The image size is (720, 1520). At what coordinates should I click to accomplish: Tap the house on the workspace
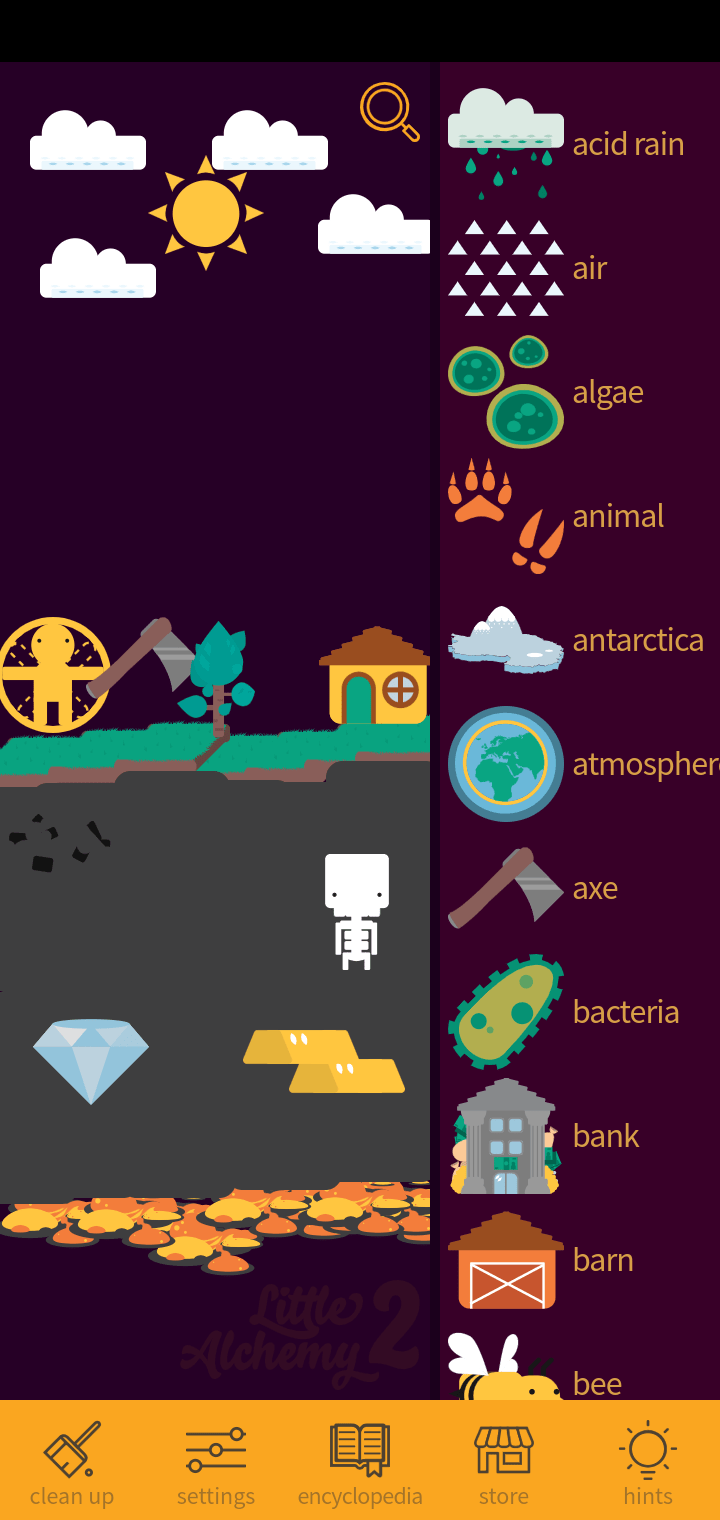coord(376,677)
